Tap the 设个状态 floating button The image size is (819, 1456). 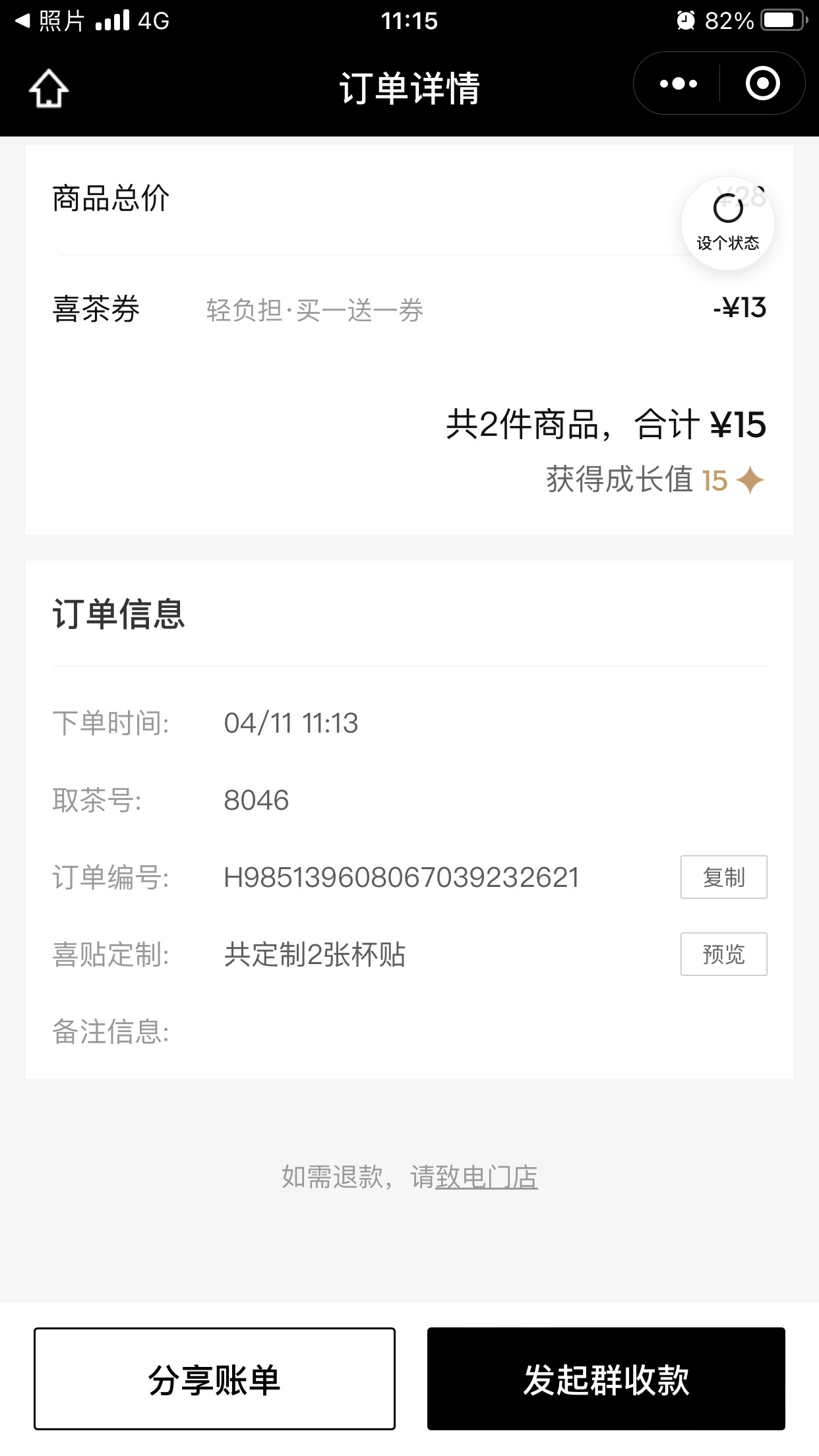point(728,224)
